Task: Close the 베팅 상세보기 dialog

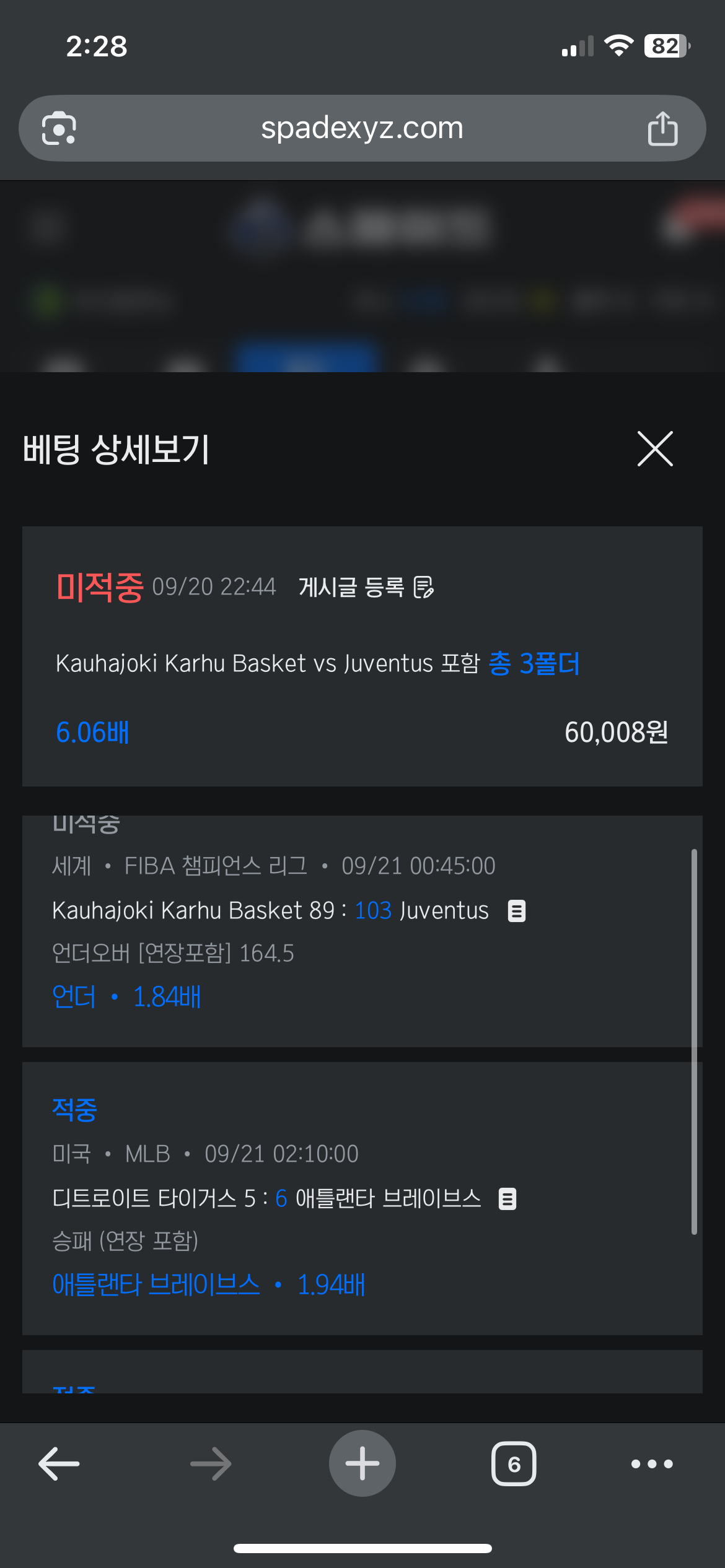Action: (x=655, y=449)
